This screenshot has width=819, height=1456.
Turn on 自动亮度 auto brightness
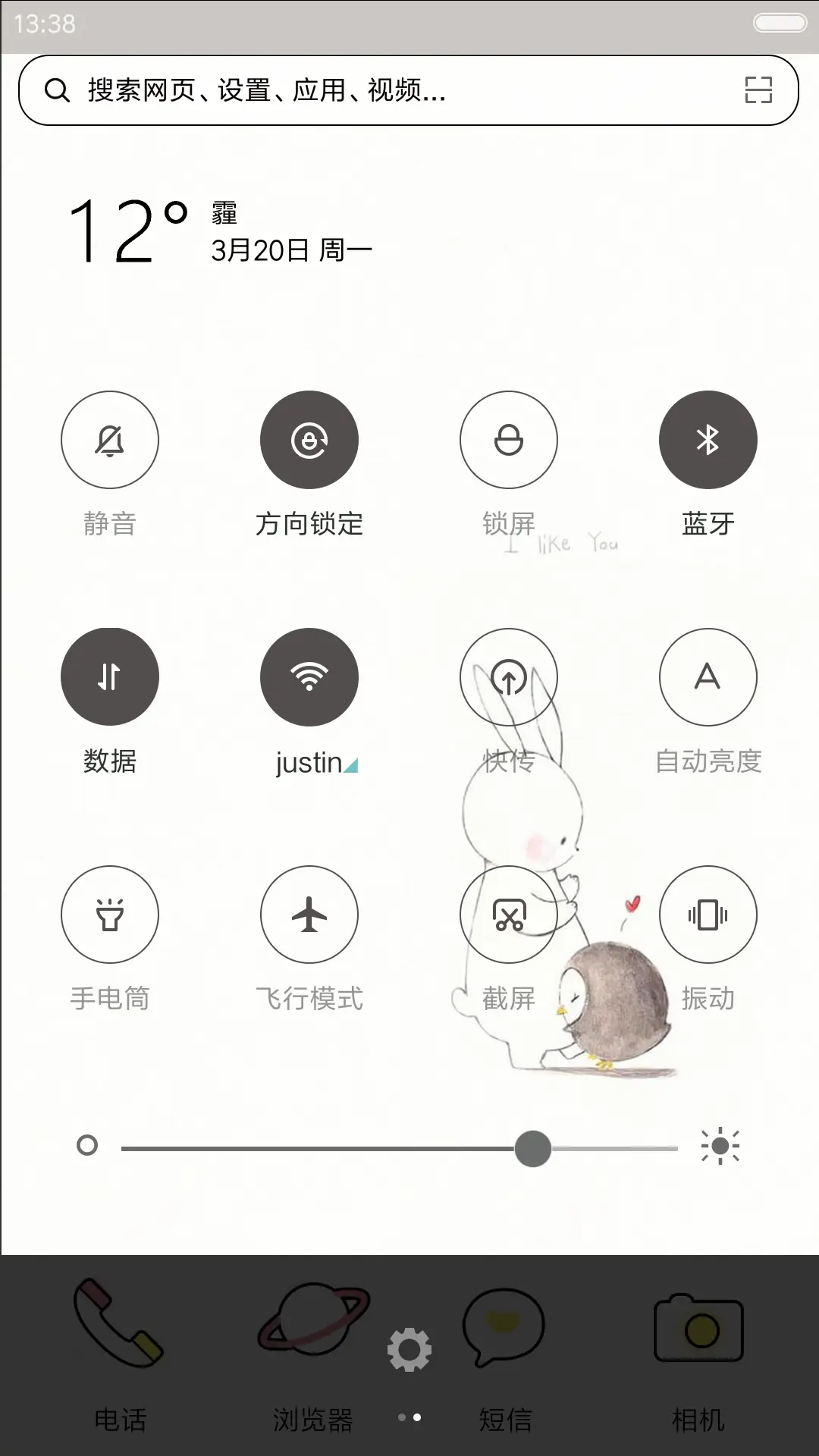708,677
